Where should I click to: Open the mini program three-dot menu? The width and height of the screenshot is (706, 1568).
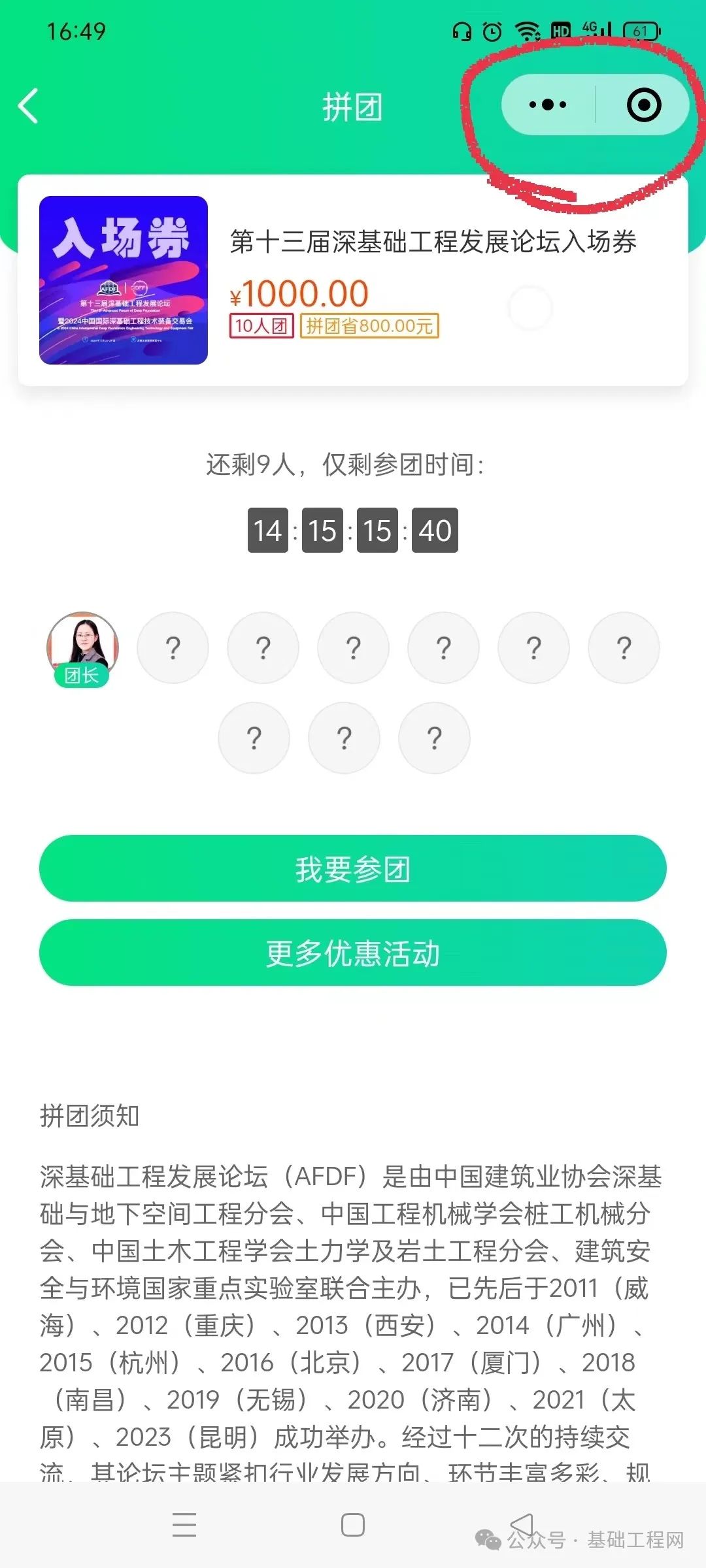pos(548,105)
